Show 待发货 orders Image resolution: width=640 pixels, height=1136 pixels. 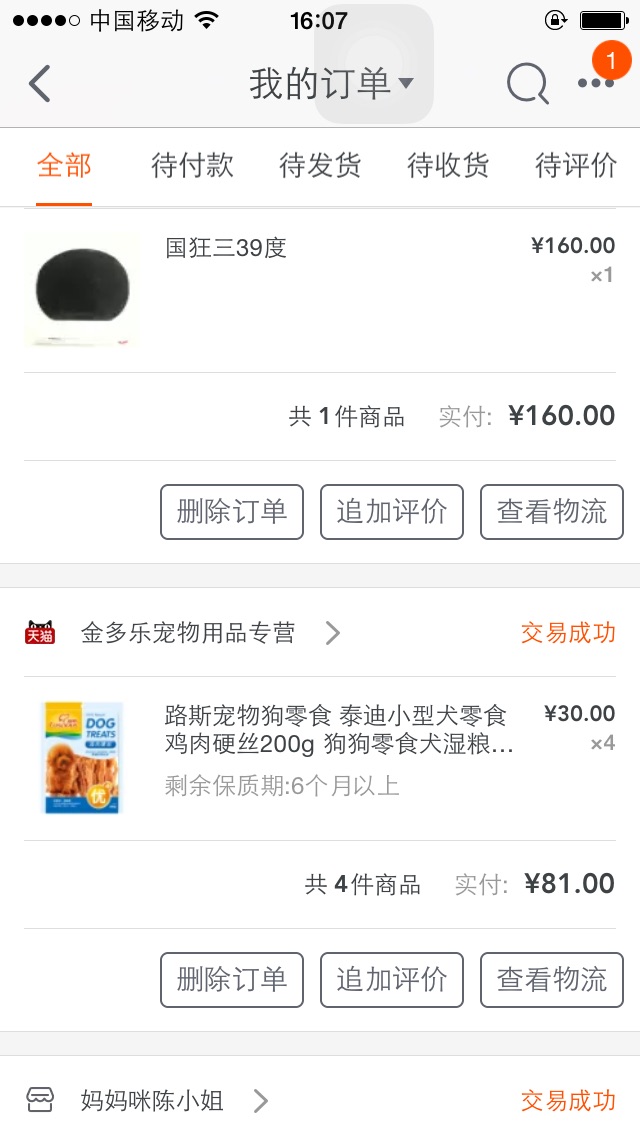click(x=320, y=165)
